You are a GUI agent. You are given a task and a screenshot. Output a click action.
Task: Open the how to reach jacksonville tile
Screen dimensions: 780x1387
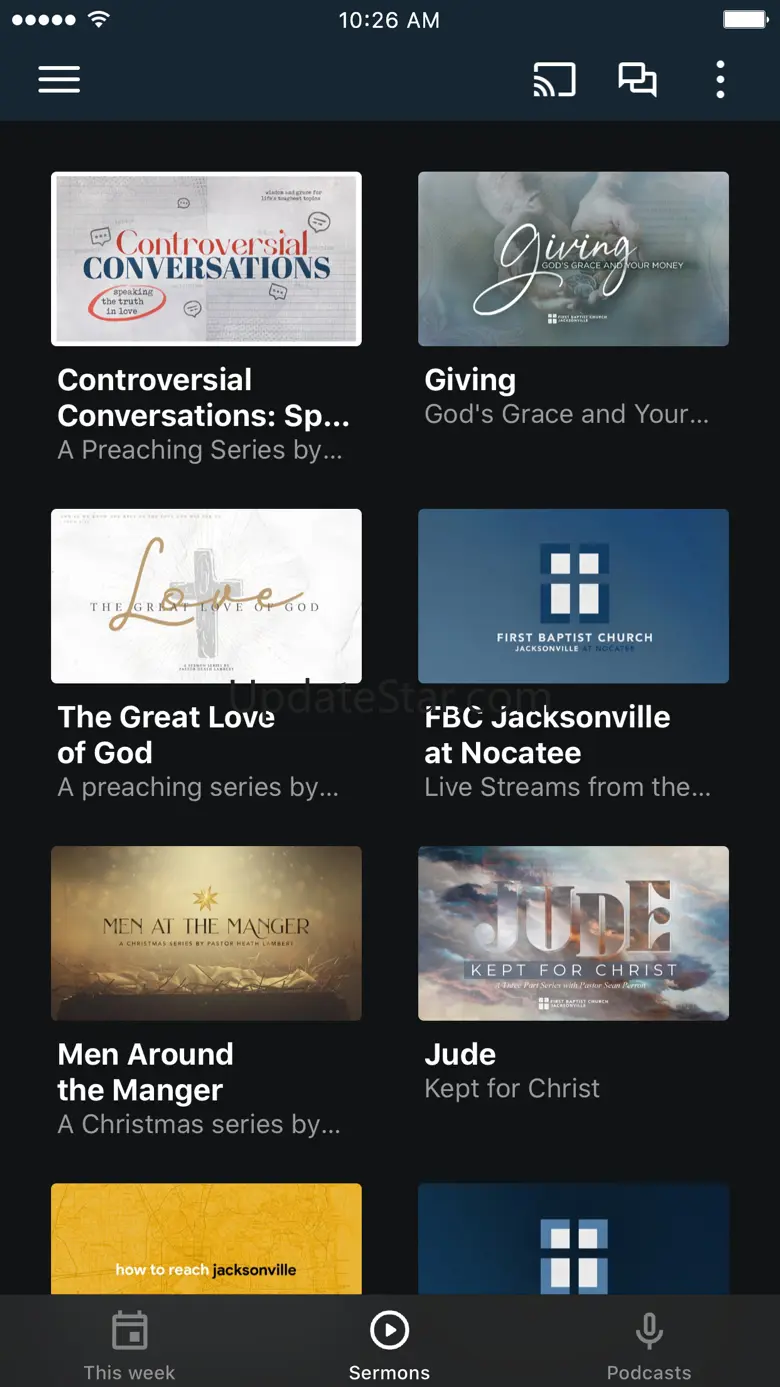coord(206,1239)
